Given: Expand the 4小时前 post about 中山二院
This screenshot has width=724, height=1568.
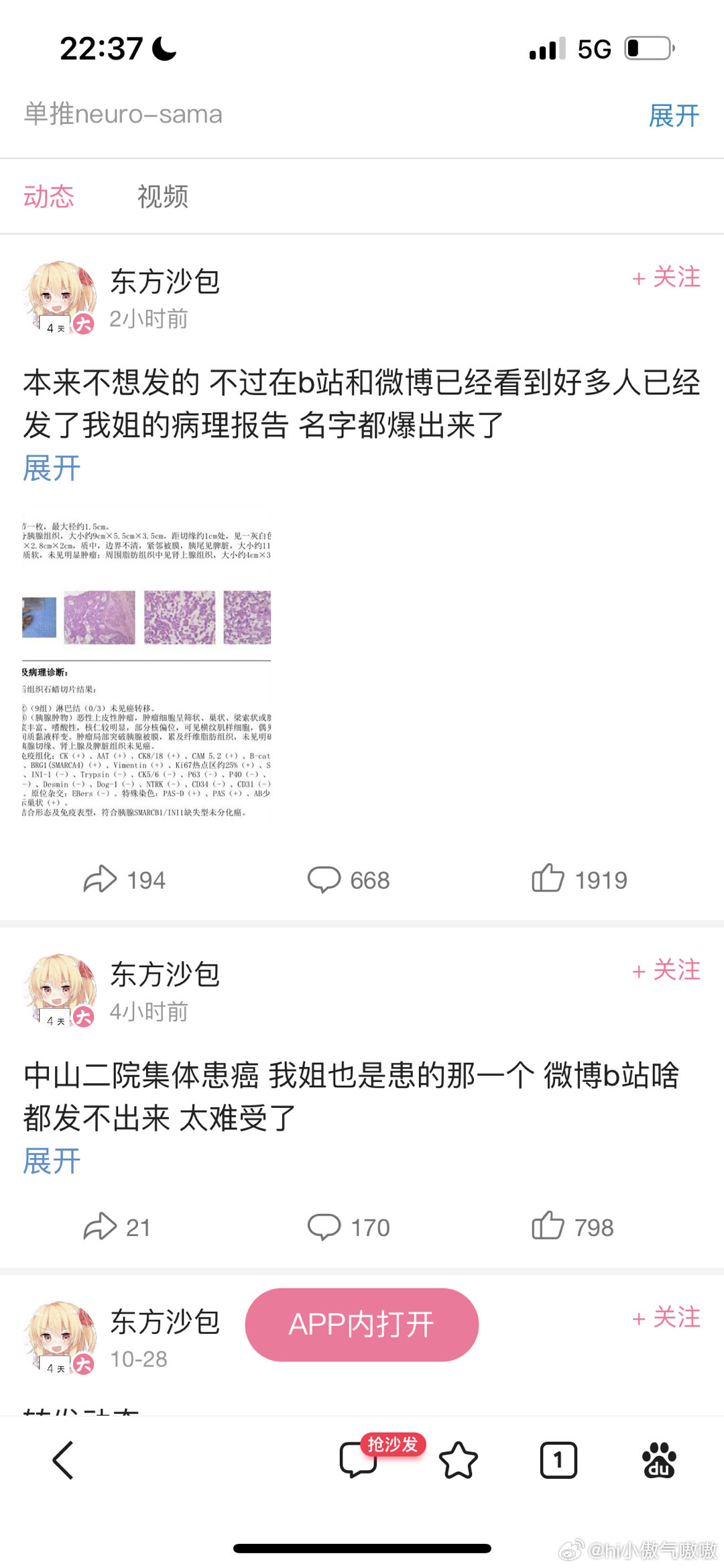Looking at the screenshot, I should pyautogui.click(x=52, y=1160).
